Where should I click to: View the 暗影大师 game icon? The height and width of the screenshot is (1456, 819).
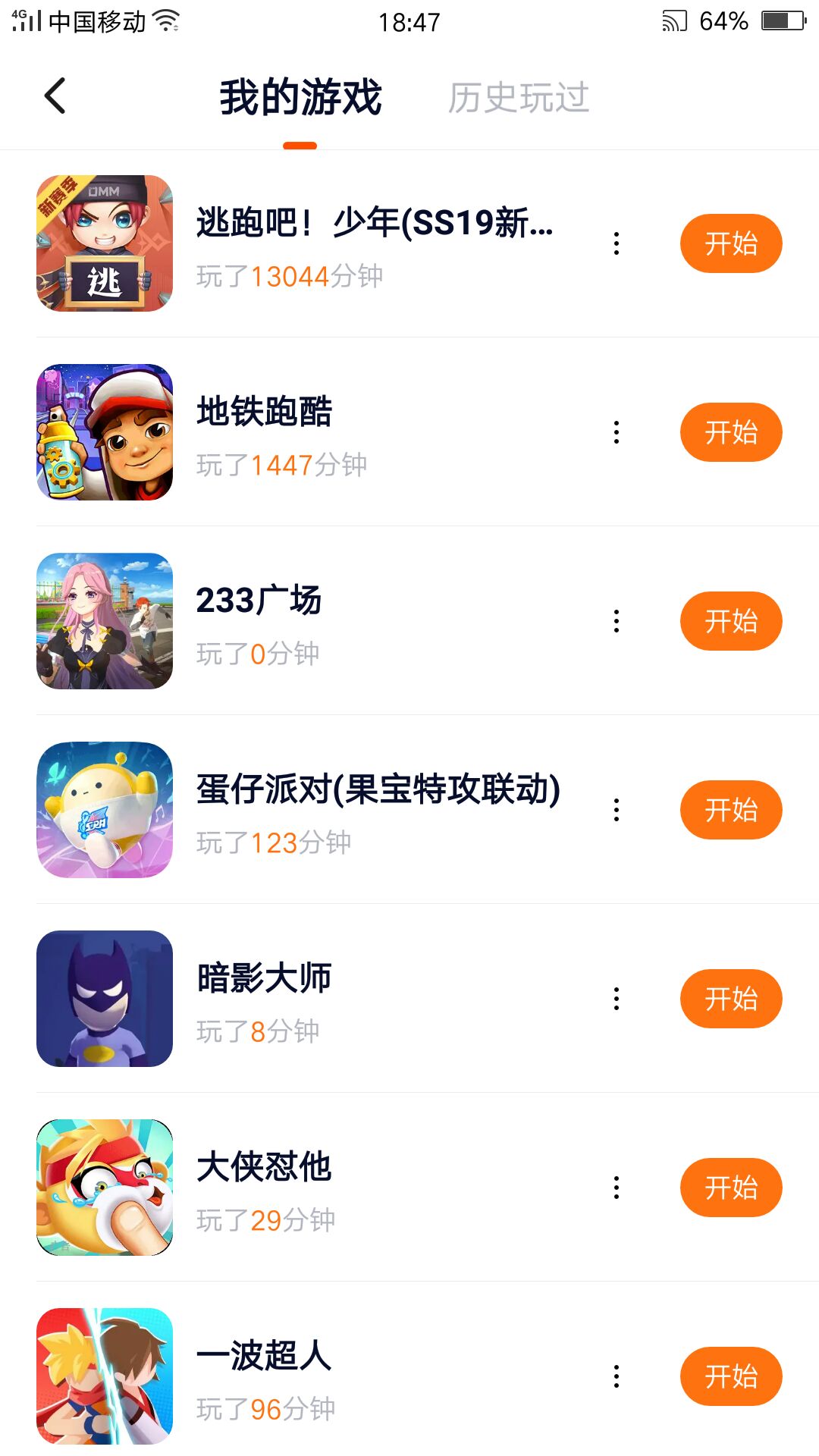click(105, 999)
